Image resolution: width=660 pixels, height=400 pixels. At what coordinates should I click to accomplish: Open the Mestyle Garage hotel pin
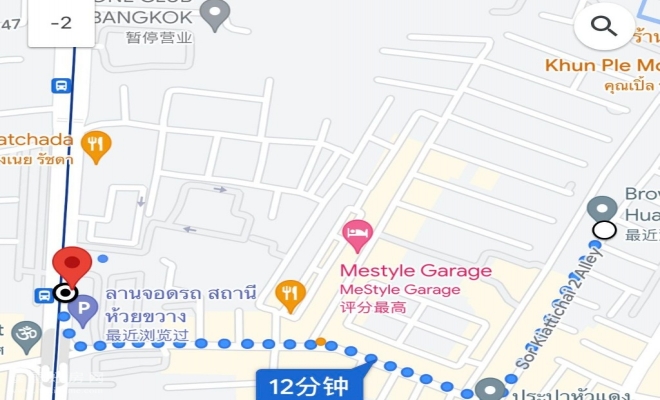click(357, 236)
